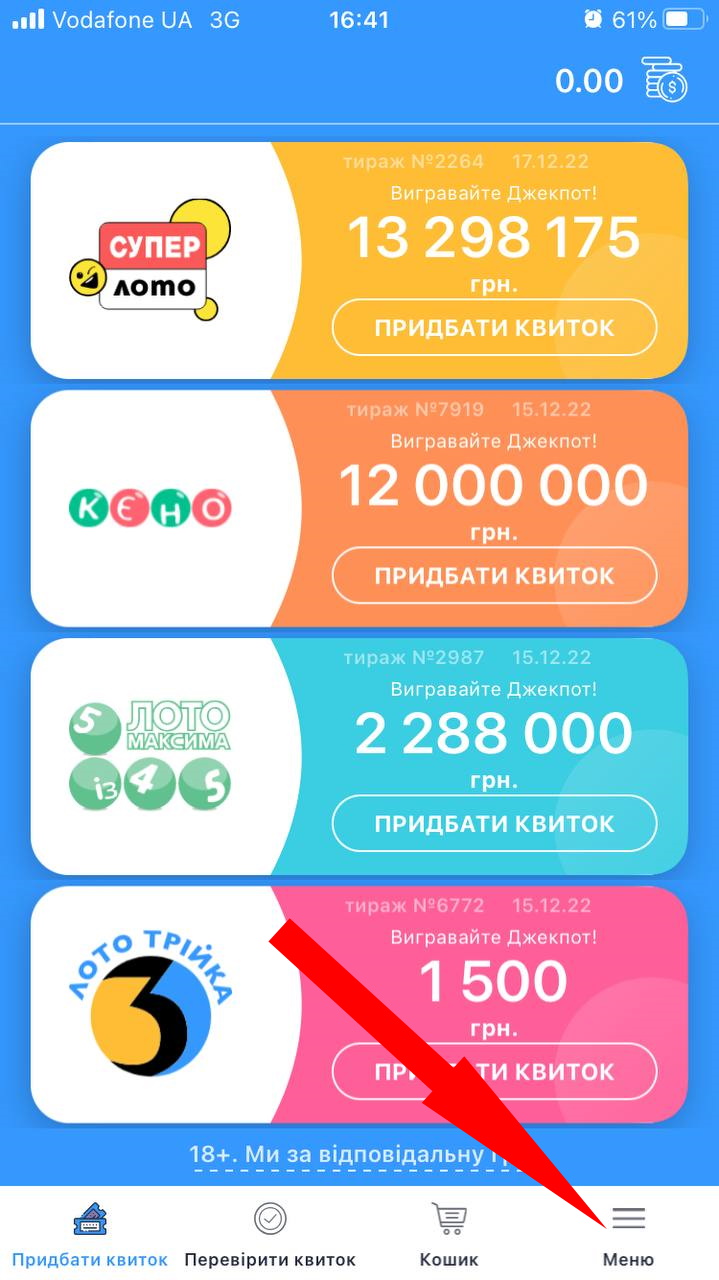This screenshot has height=1280, width=719.
Task: Open the balance coins icon
Action: (666, 79)
